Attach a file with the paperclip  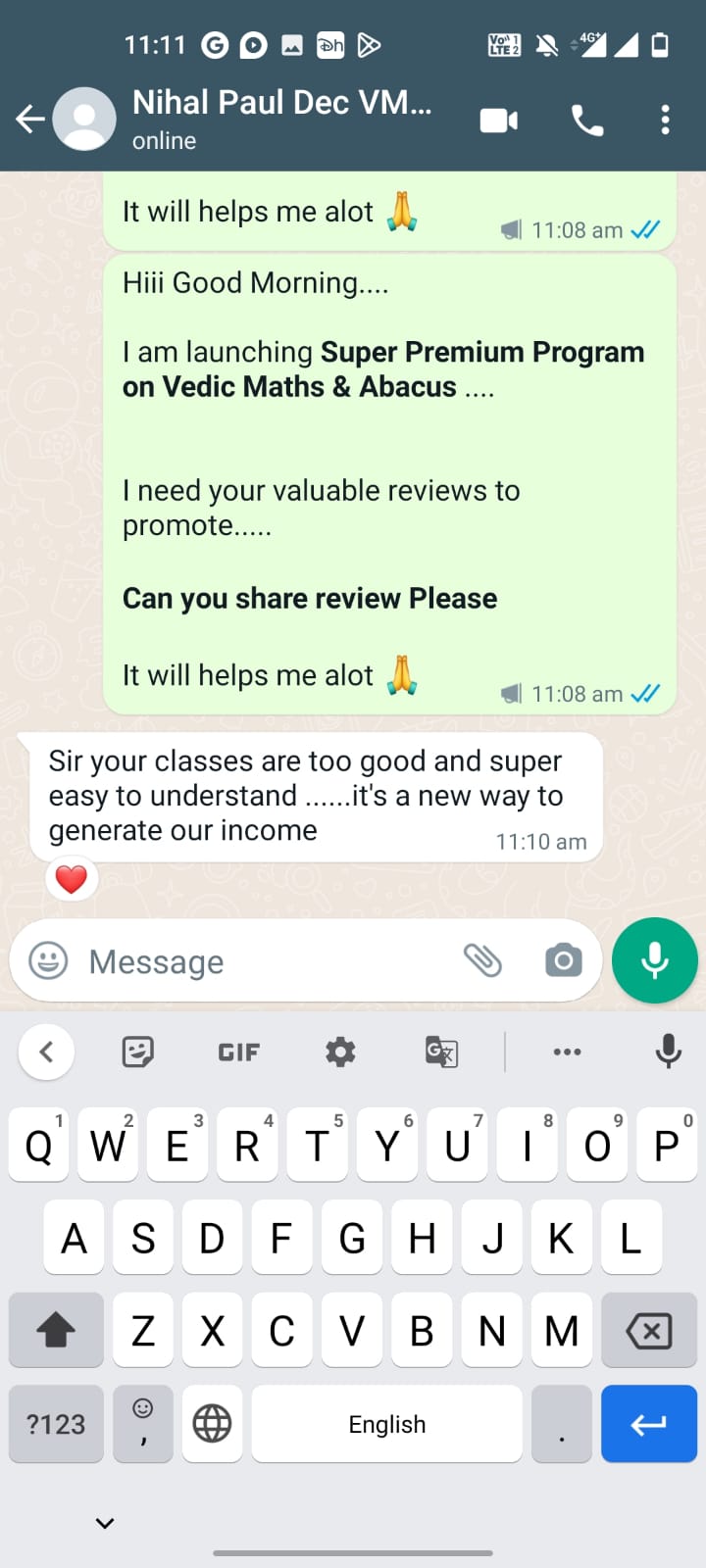(482, 960)
